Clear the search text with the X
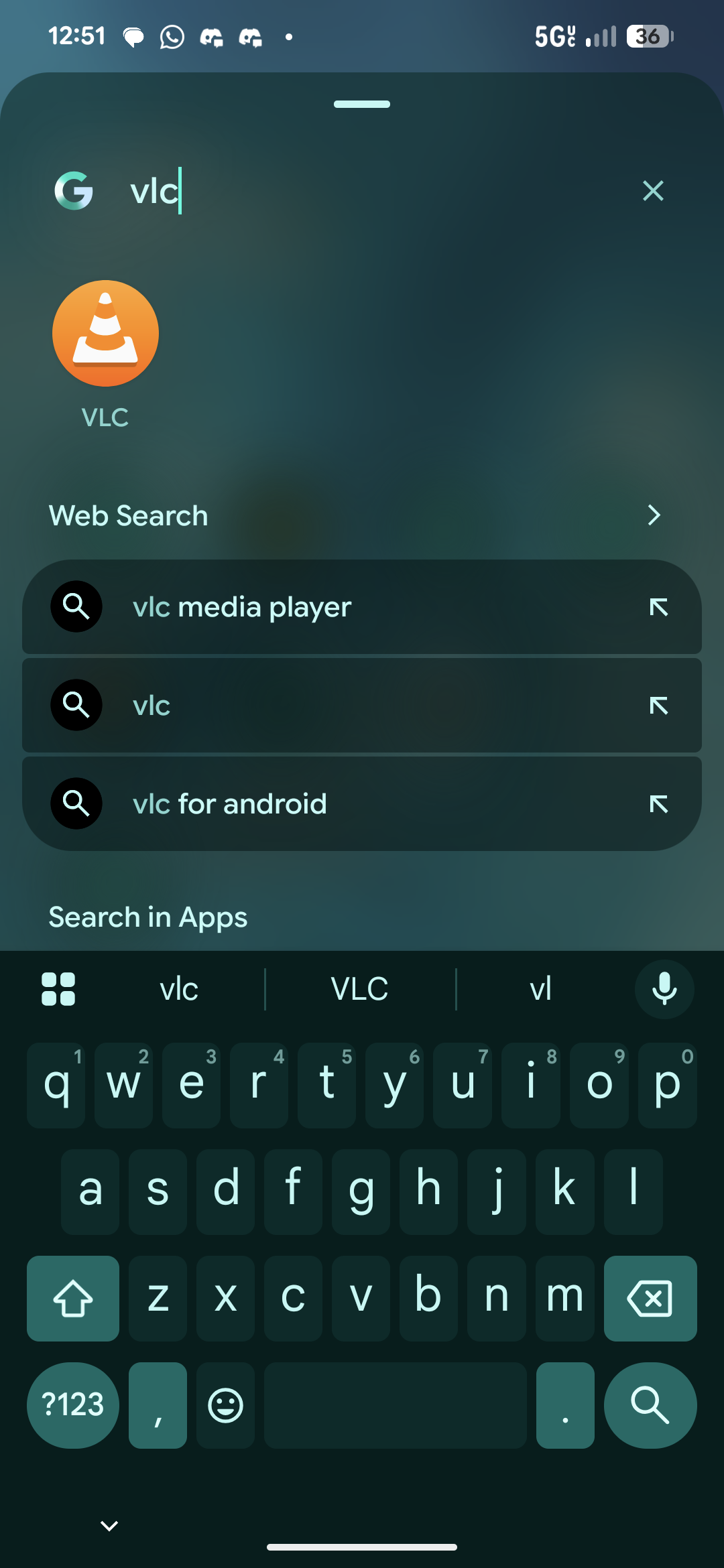Screen dimensions: 724x1568 tap(653, 191)
